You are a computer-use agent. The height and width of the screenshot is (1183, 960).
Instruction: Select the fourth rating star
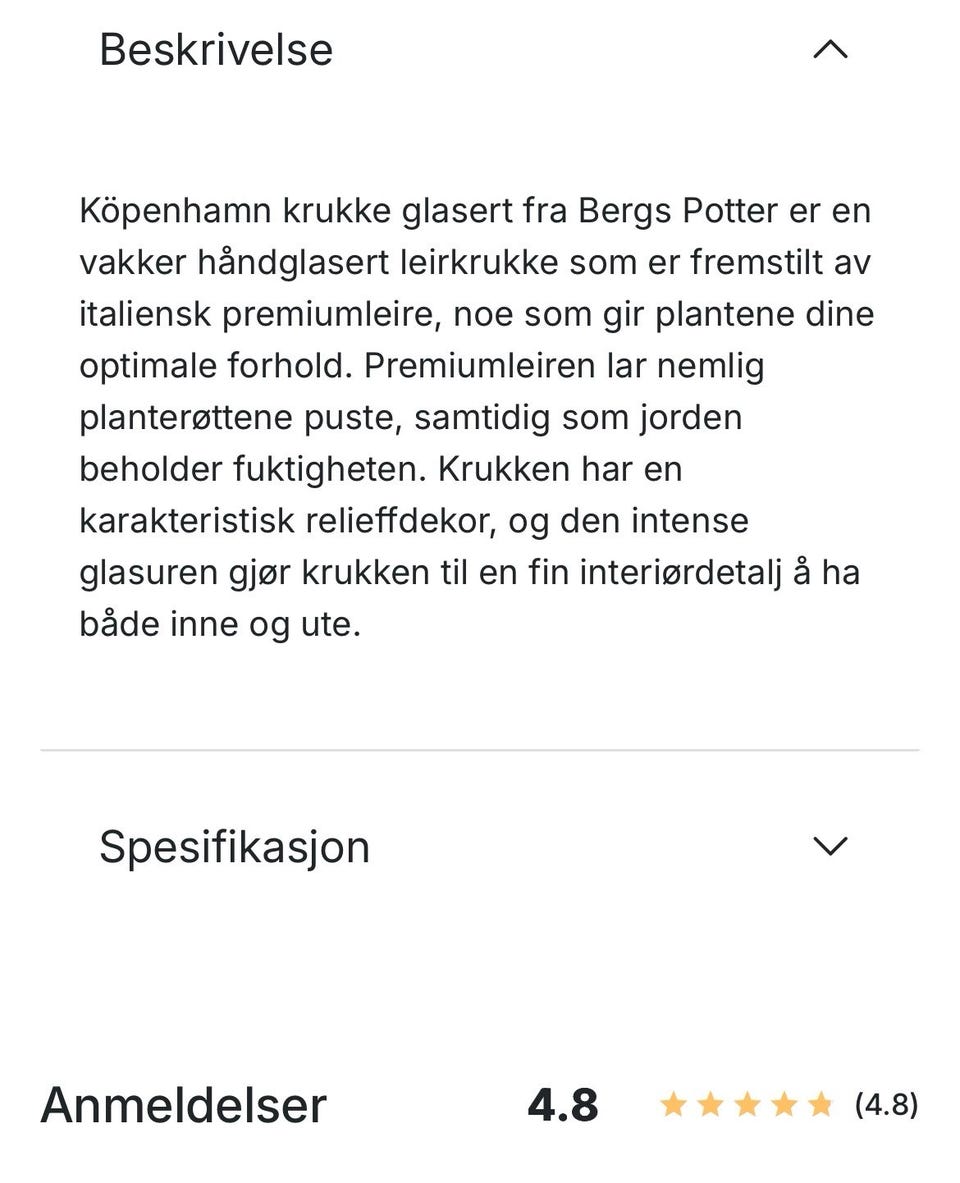781,1105
